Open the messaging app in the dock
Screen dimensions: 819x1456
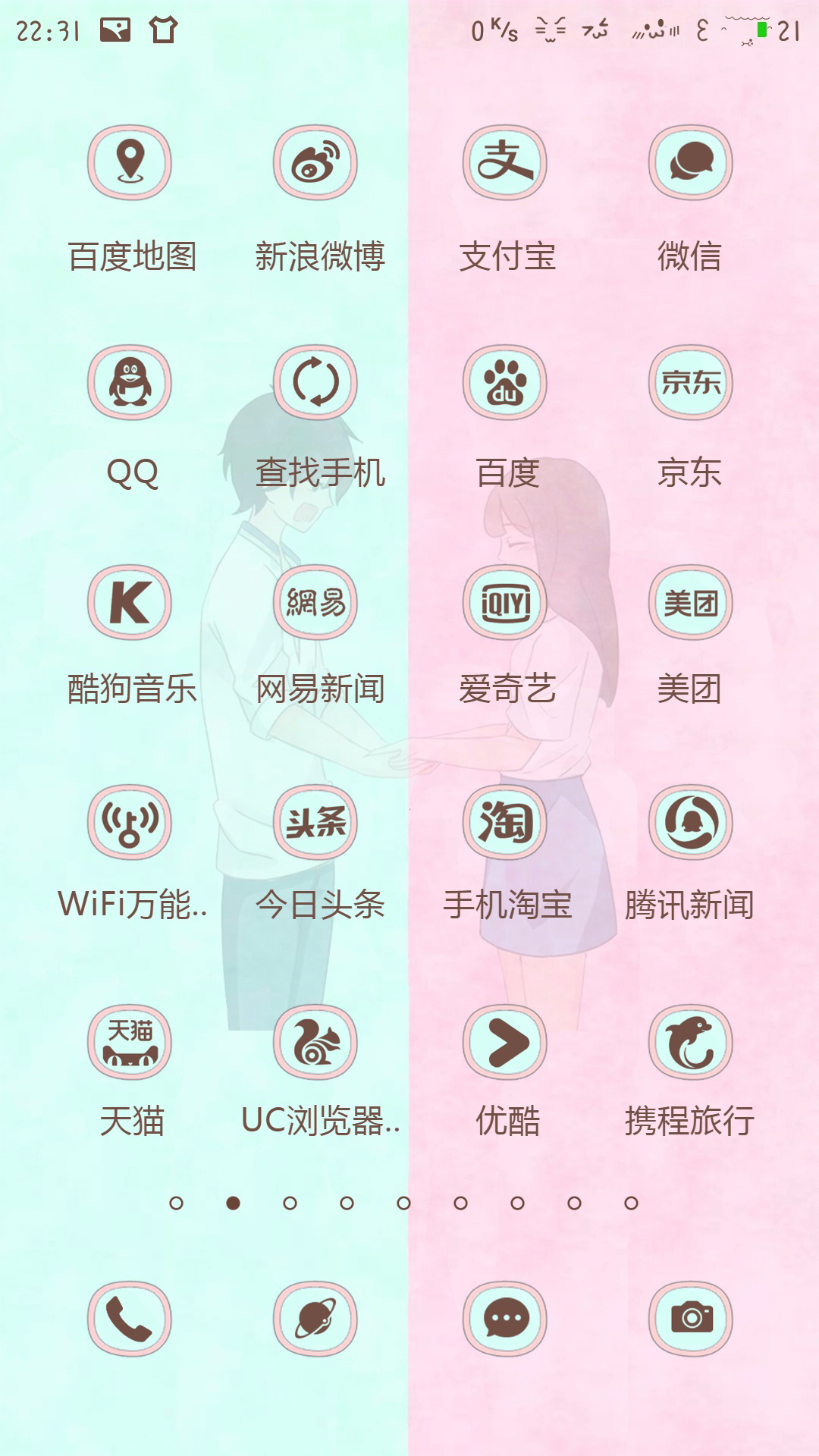[505, 1319]
